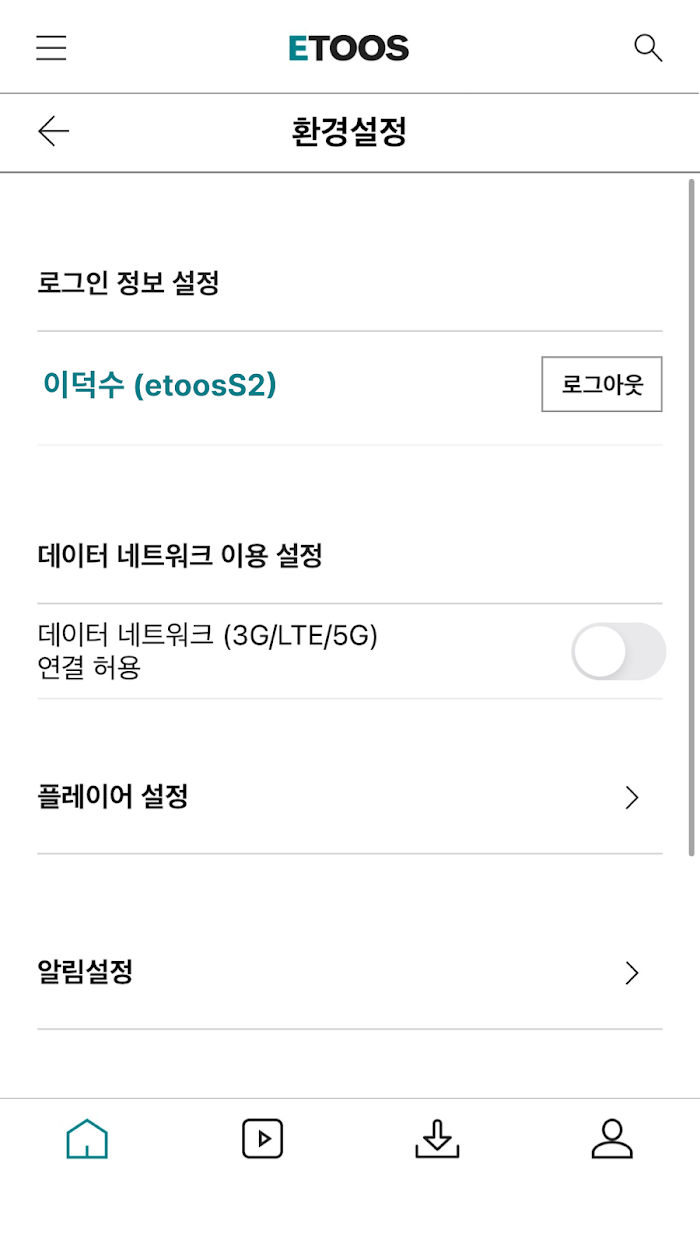Open the downloads tab
Image resolution: width=700 pixels, height=1244 pixels.
437,1139
